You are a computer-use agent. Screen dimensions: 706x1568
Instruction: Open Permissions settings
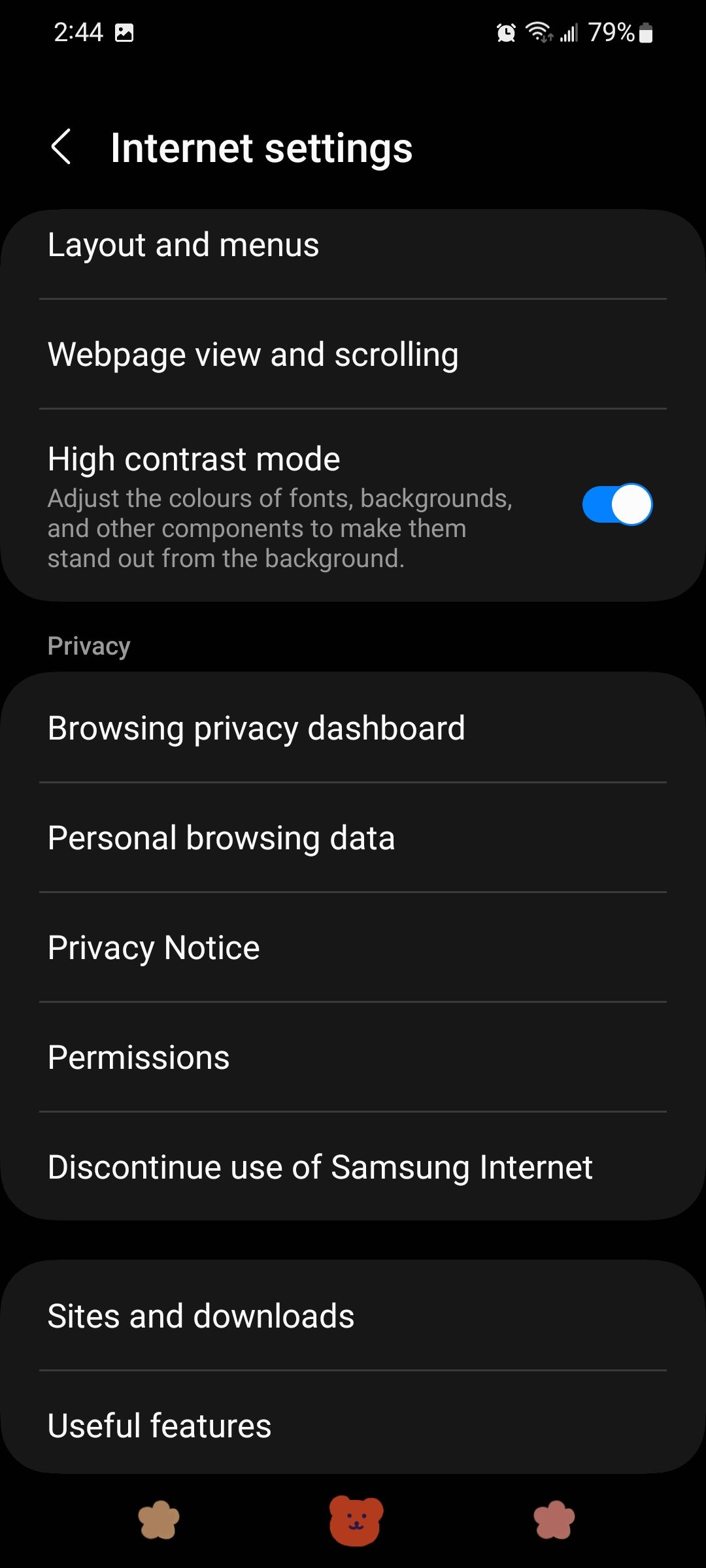click(x=138, y=1056)
